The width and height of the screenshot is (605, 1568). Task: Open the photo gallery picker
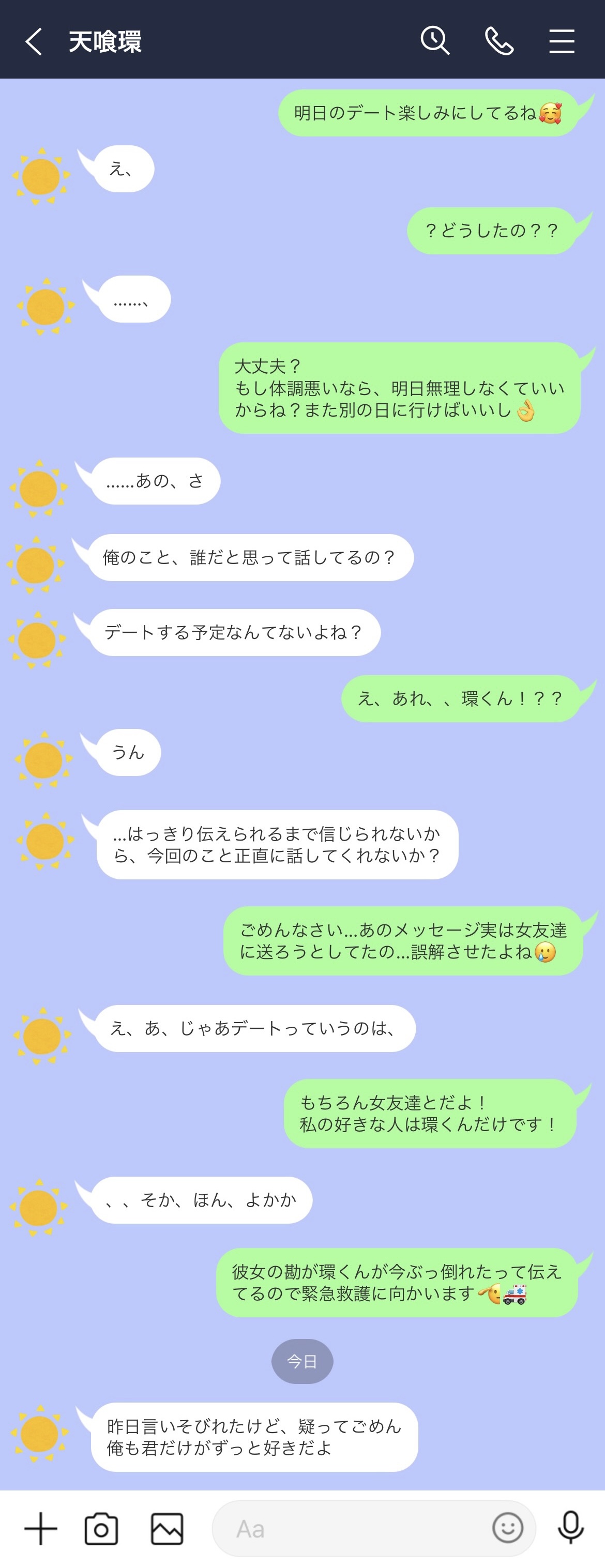click(167, 1528)
